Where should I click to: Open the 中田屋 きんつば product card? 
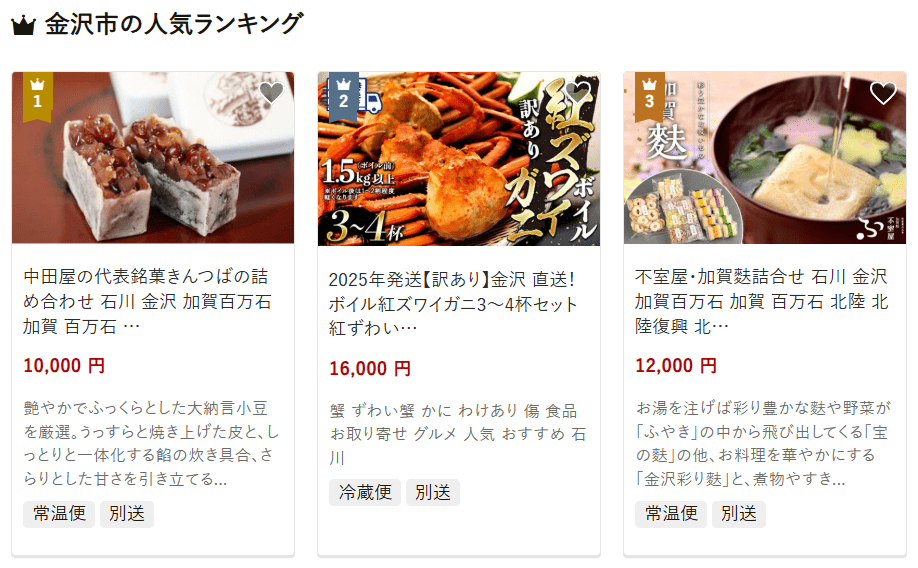(x=147, y=301)
